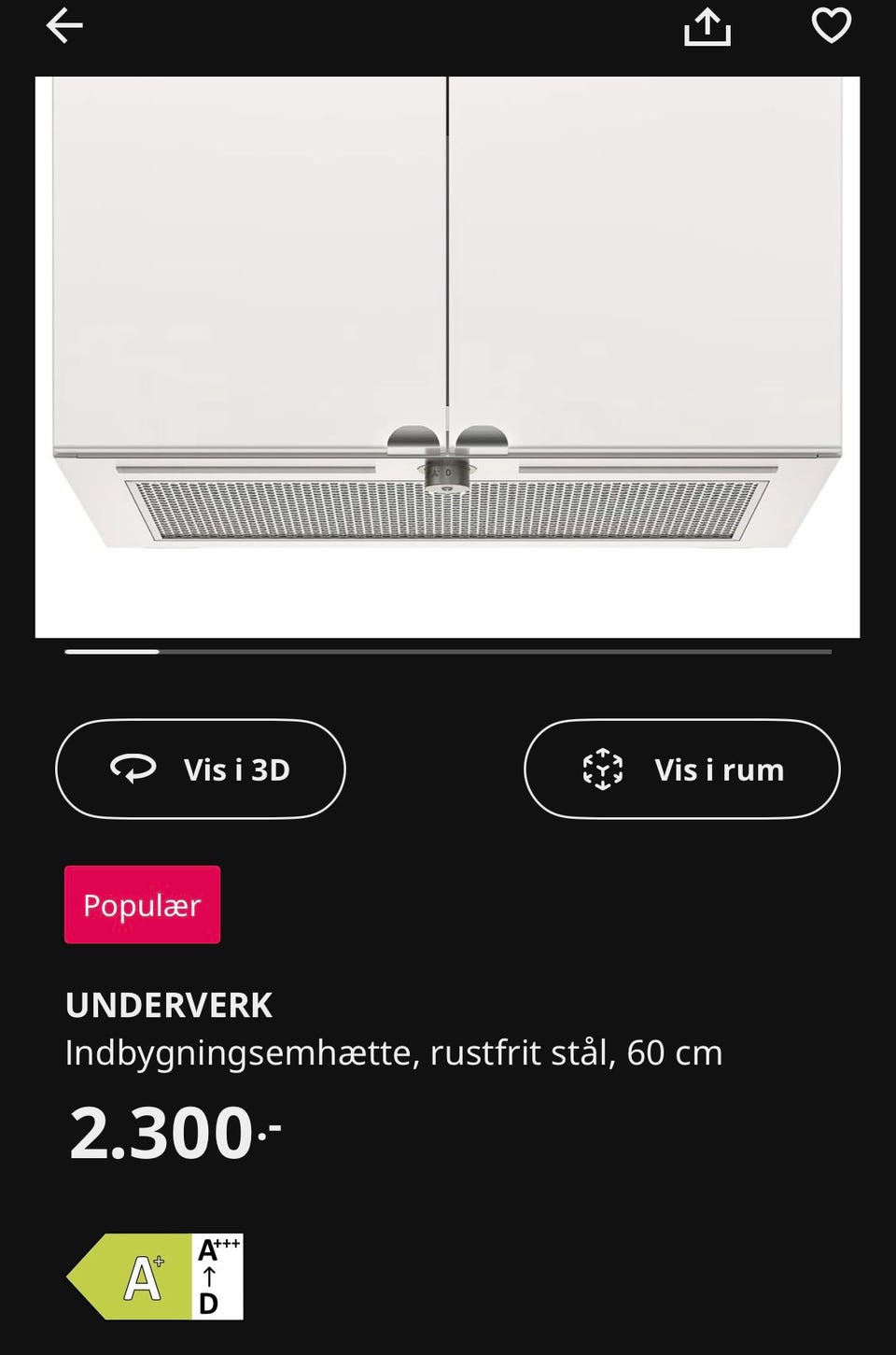Click the 3D rotation icon
Viewport: 896px width, 1355px height.
(133, 769)
